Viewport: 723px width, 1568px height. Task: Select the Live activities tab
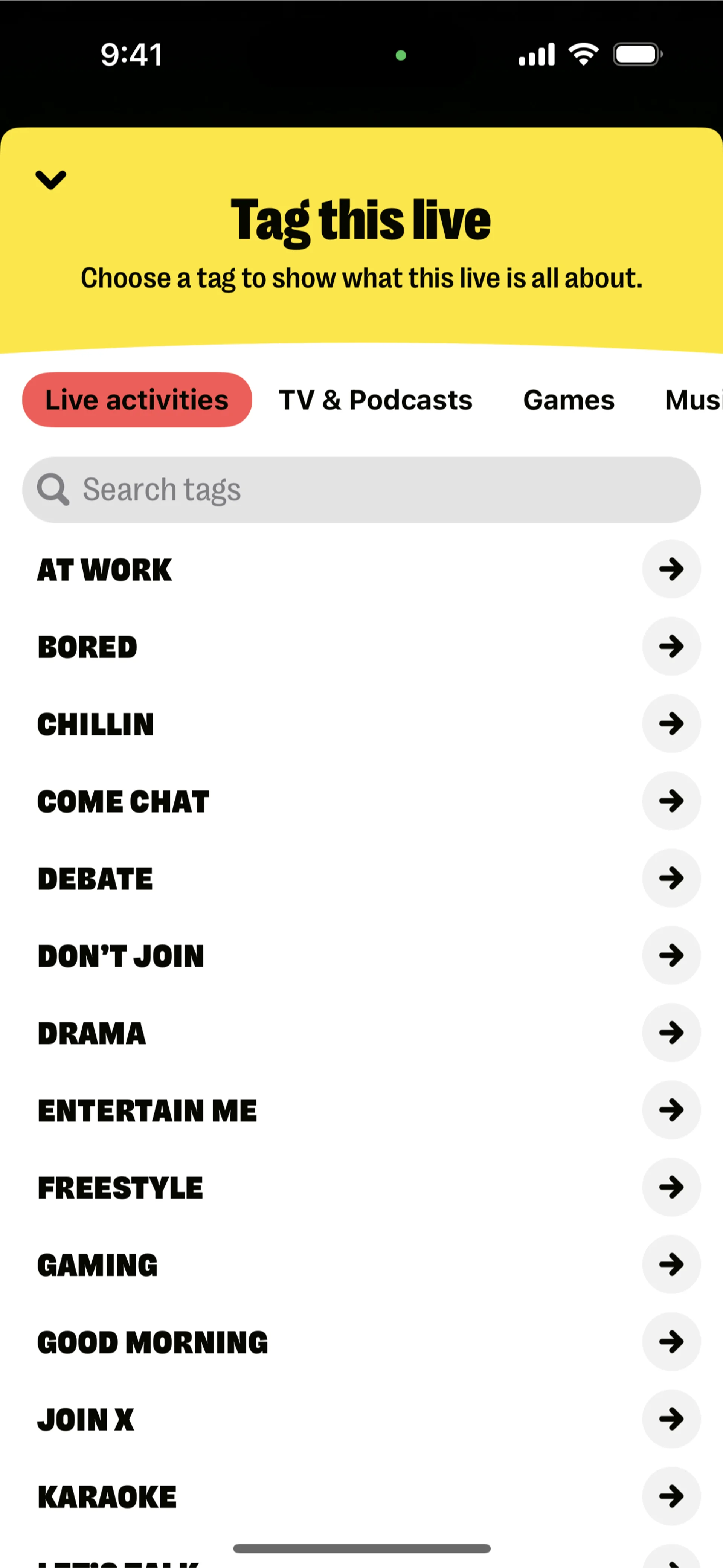[137, 400]
